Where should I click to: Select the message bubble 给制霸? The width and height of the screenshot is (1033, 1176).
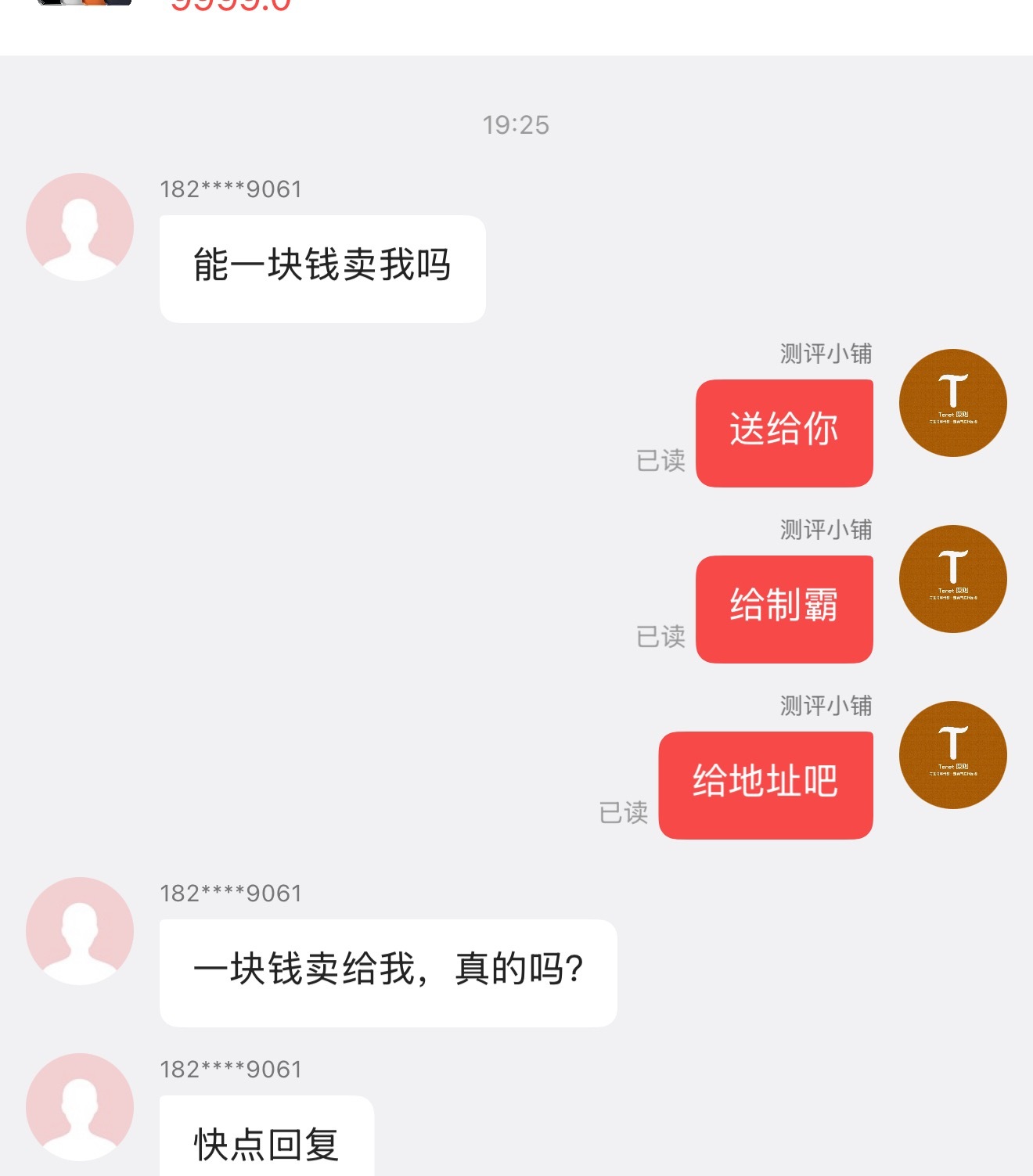pyautogui.click(x=783, y=610)
